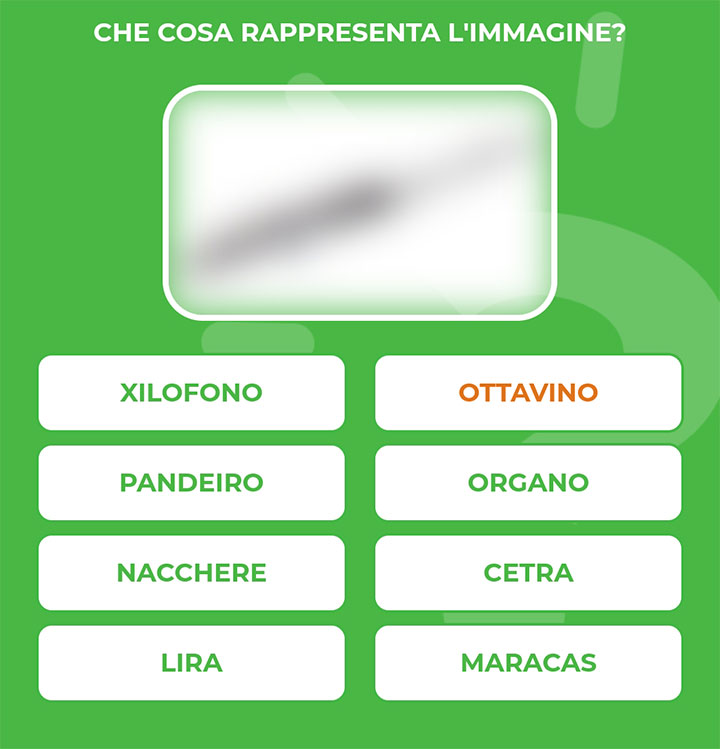Tap the NACCHERE answer button

pyautogui.click(x=191, y=572)
